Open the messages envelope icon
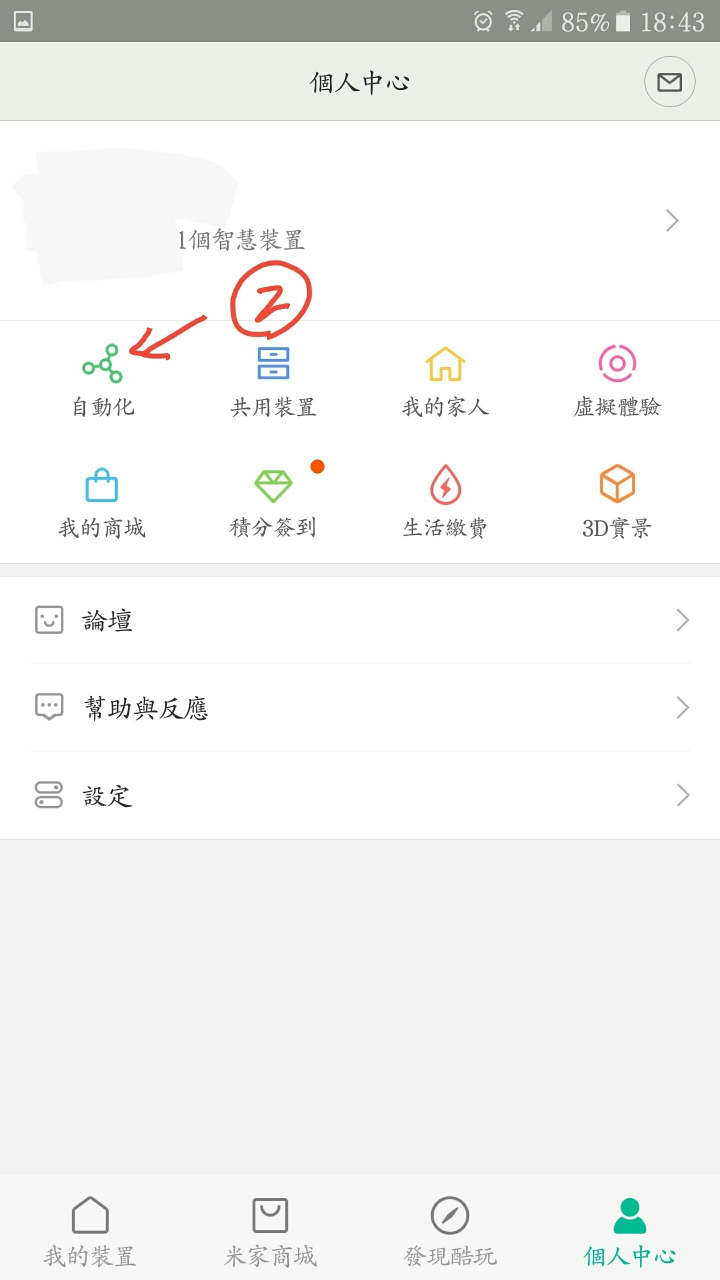The height and width of the screenshot is (1280, 720). point(669,82)
